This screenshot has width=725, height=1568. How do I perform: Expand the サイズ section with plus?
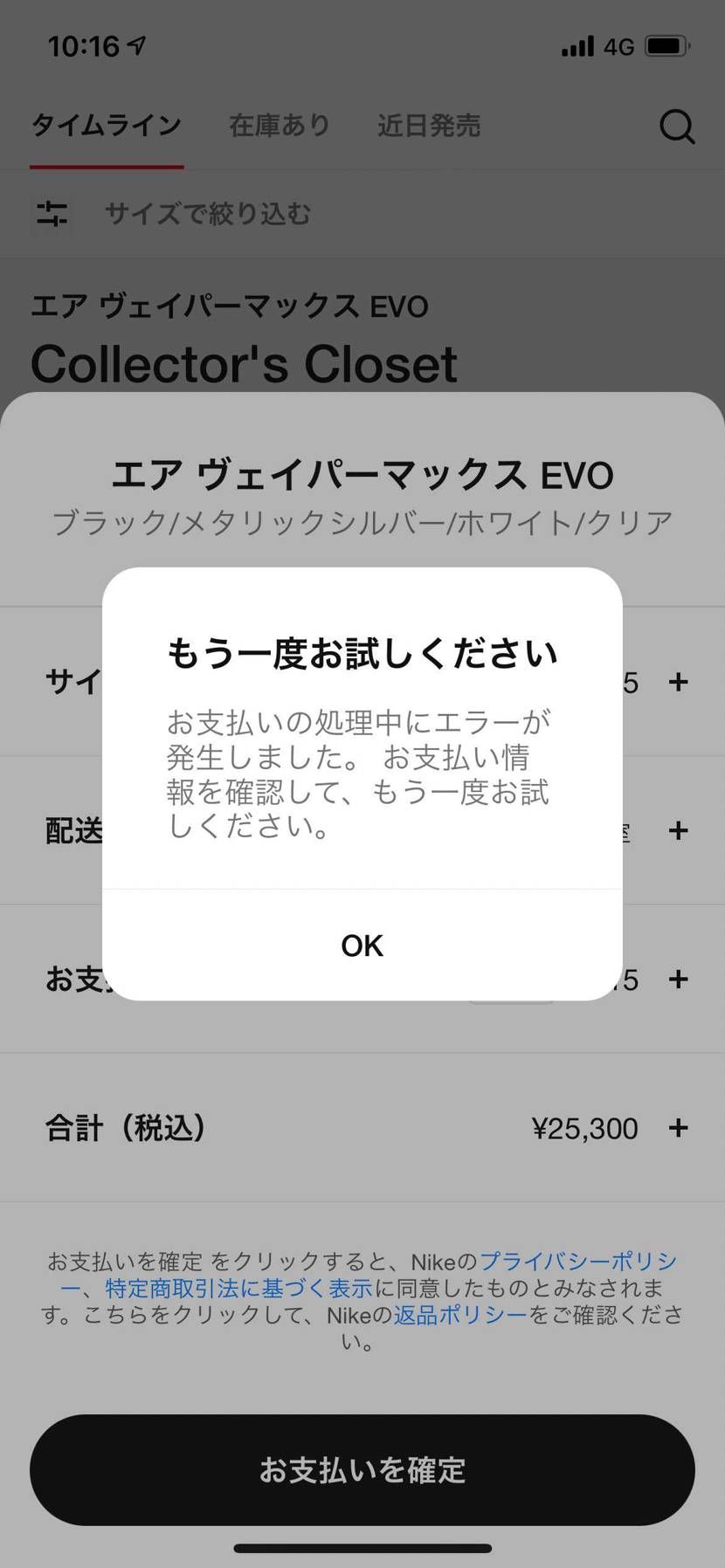pos(678,682)
